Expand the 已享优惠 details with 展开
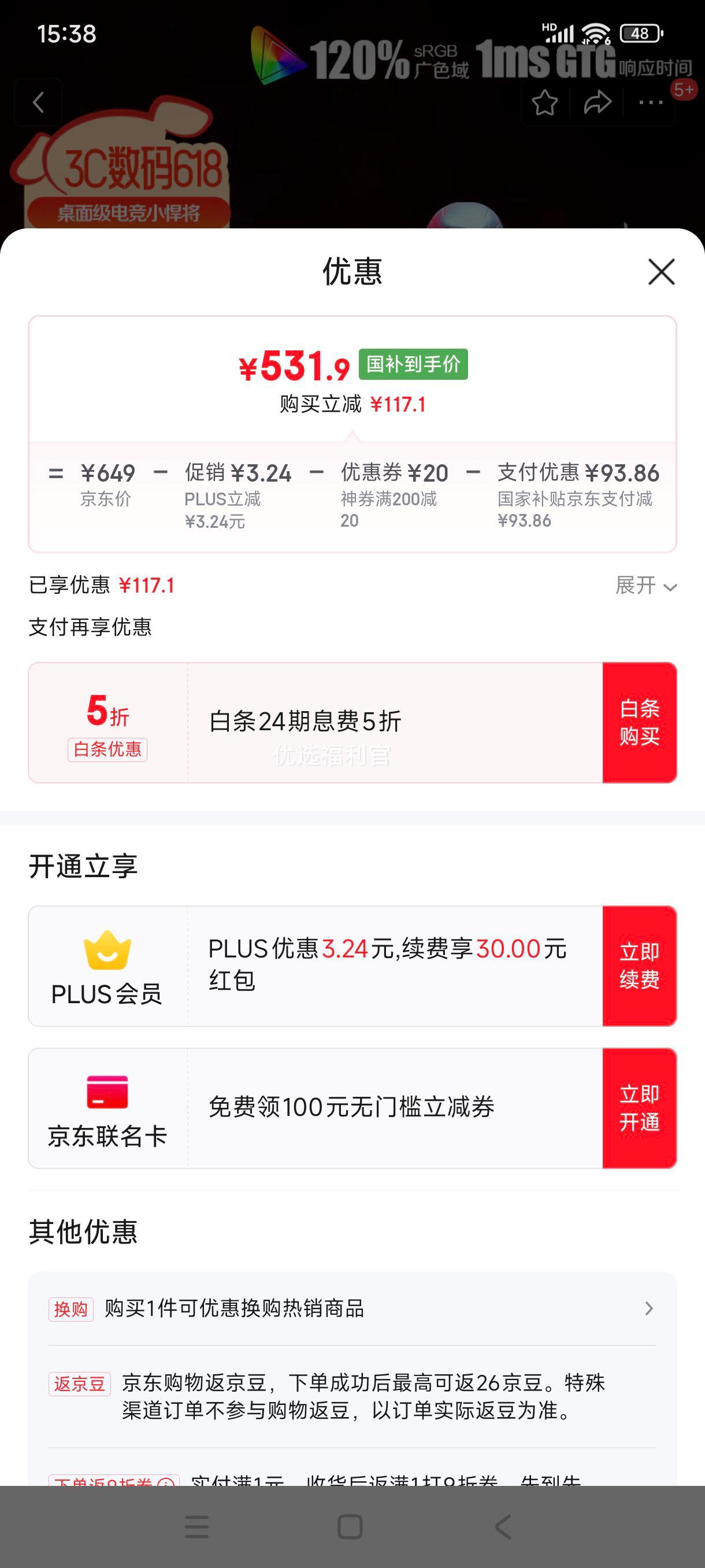The image size is (705, 1568). click(x=646, y=586)
